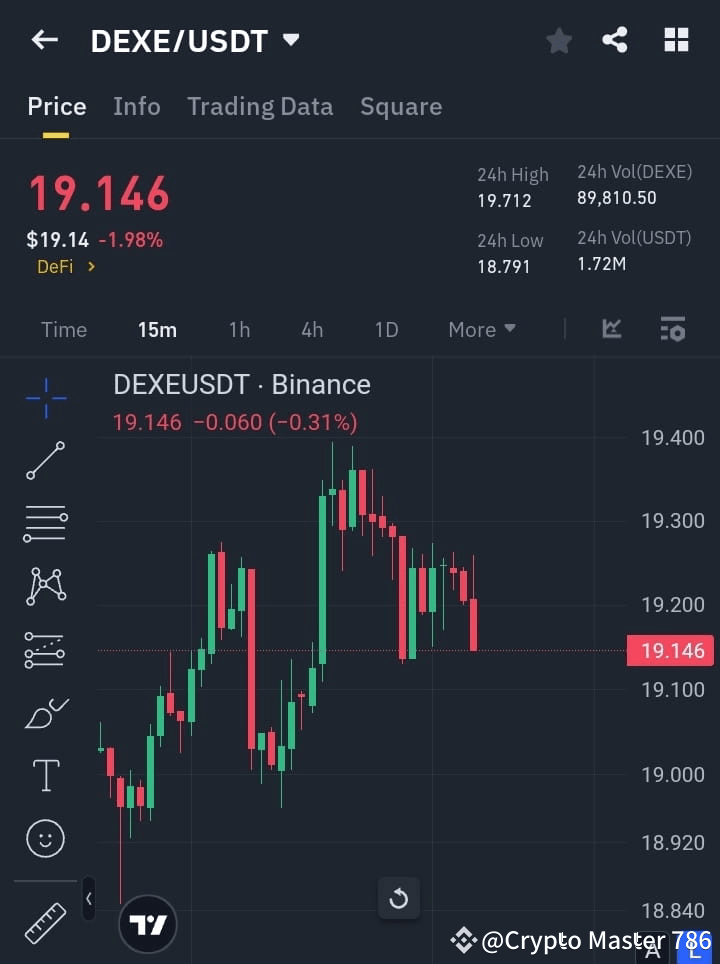Collapse the drawing tools sidebar
This screenshot has height=964, width=720.
(88, 898)
